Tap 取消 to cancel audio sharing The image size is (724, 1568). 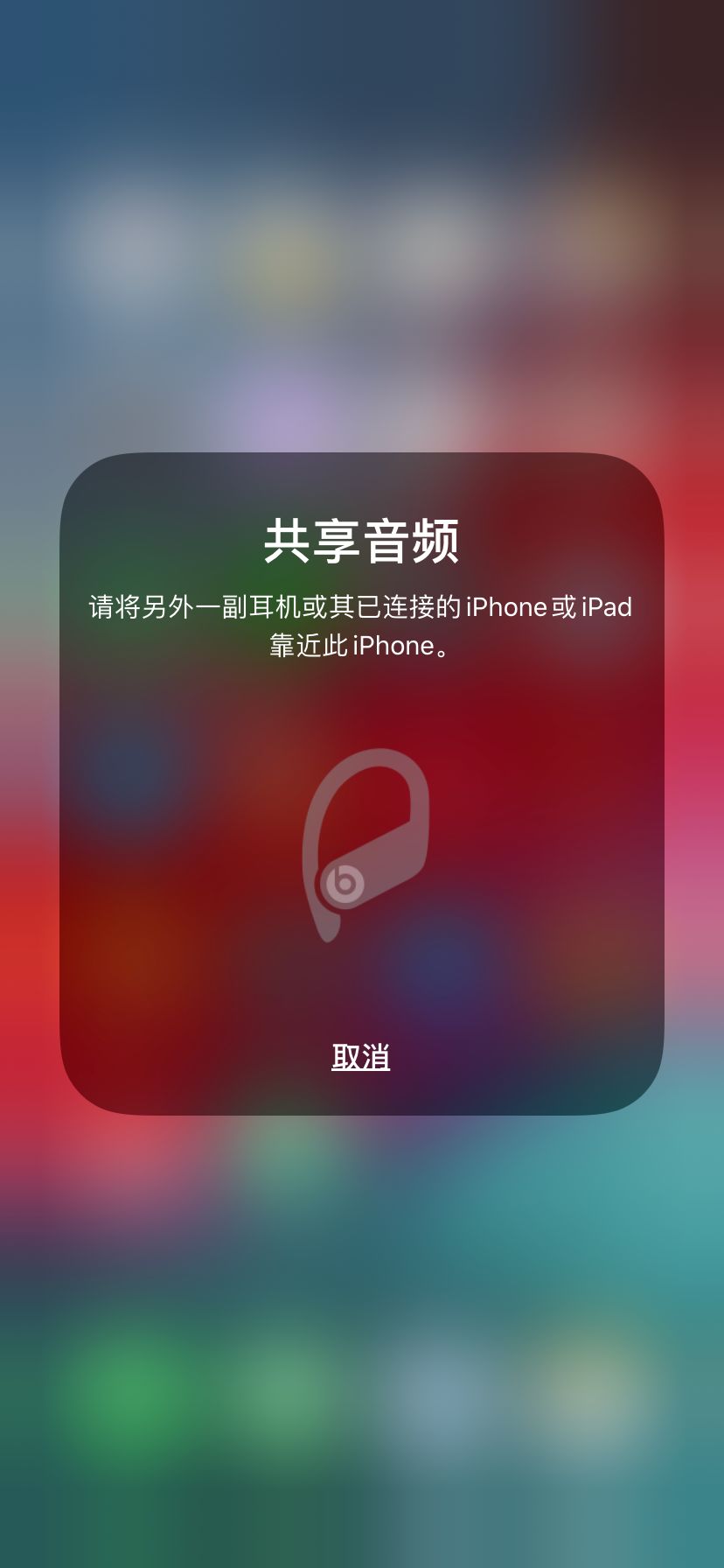360,1057
